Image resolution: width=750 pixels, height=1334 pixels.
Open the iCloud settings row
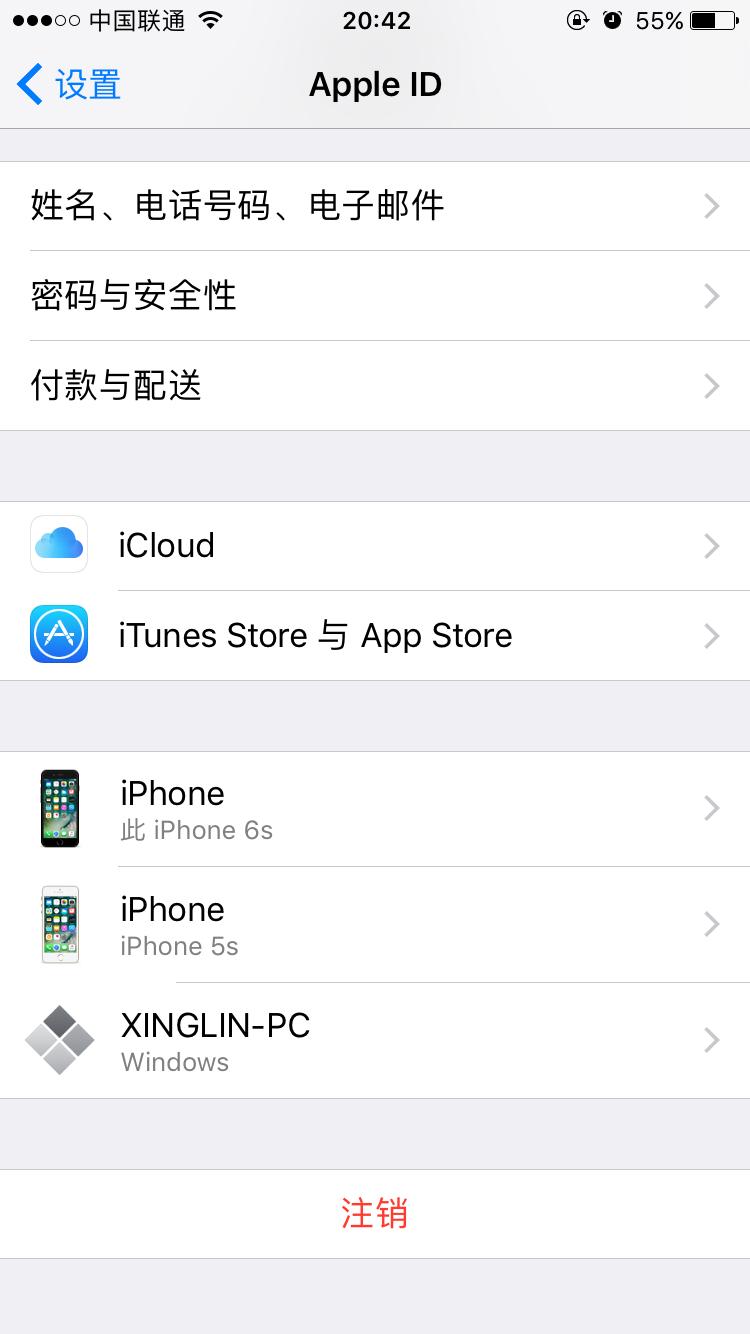pos(375,545)
